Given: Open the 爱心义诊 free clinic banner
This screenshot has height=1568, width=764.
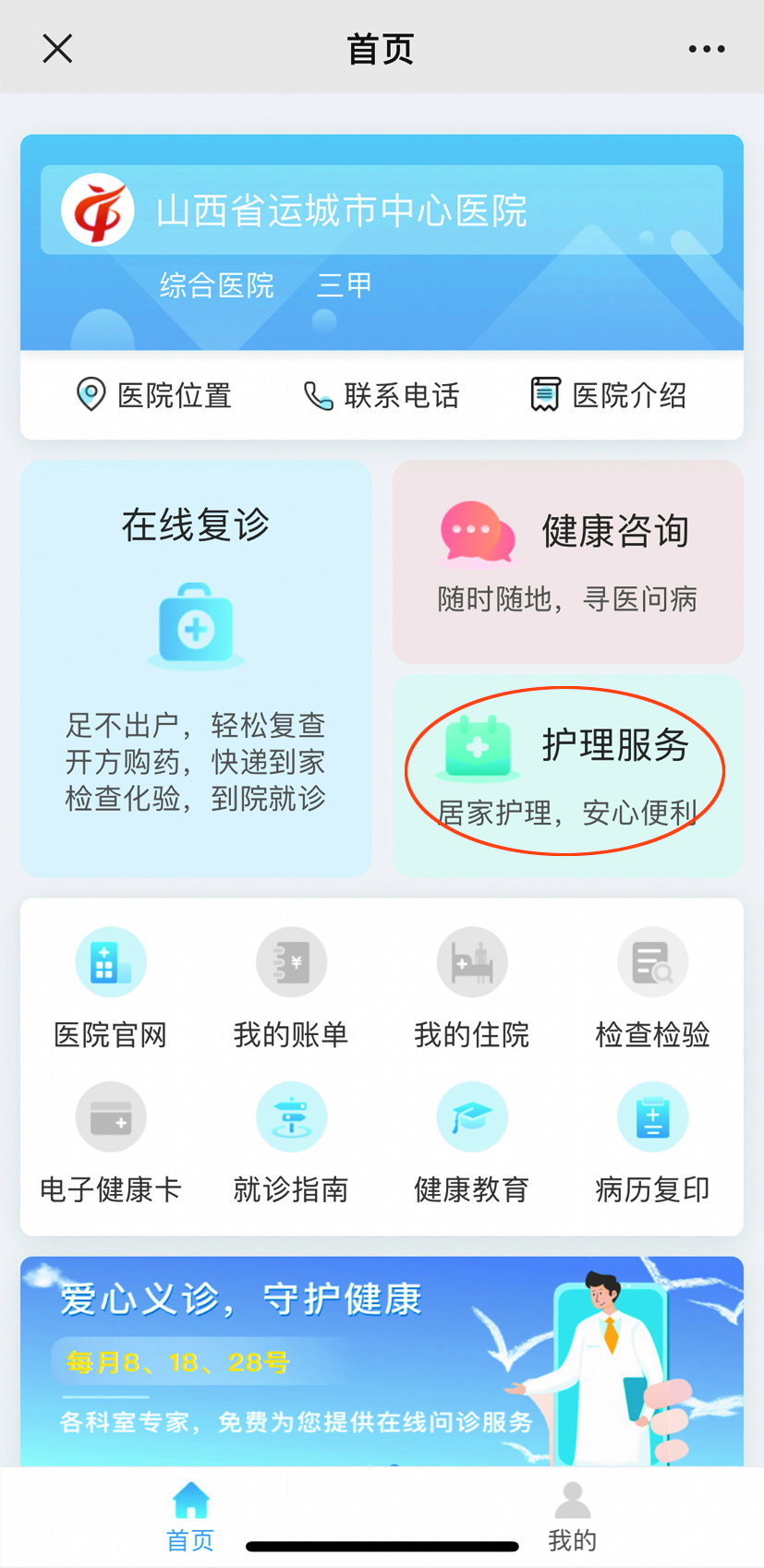Looking at the screenshot, I should tap(382, 1359).
